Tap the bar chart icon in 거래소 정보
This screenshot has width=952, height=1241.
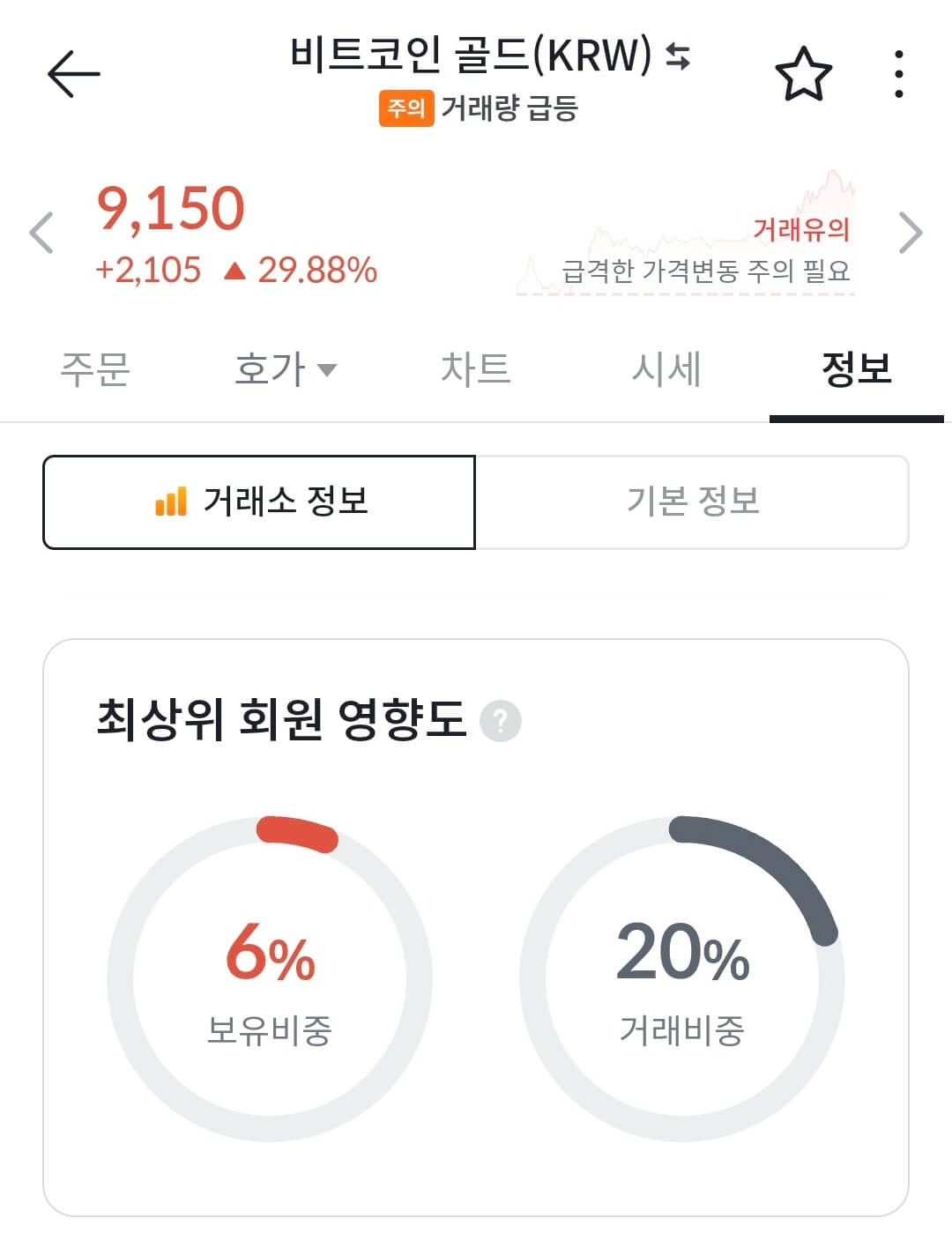pos(171,500)
